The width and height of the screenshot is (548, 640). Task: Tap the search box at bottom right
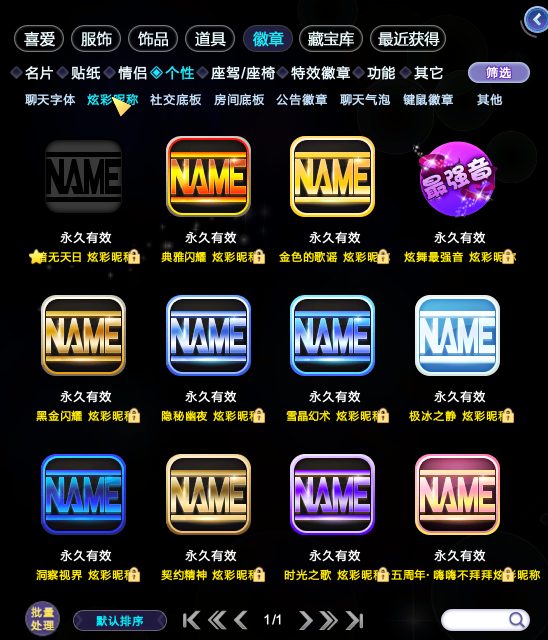[x=485, y=620]
